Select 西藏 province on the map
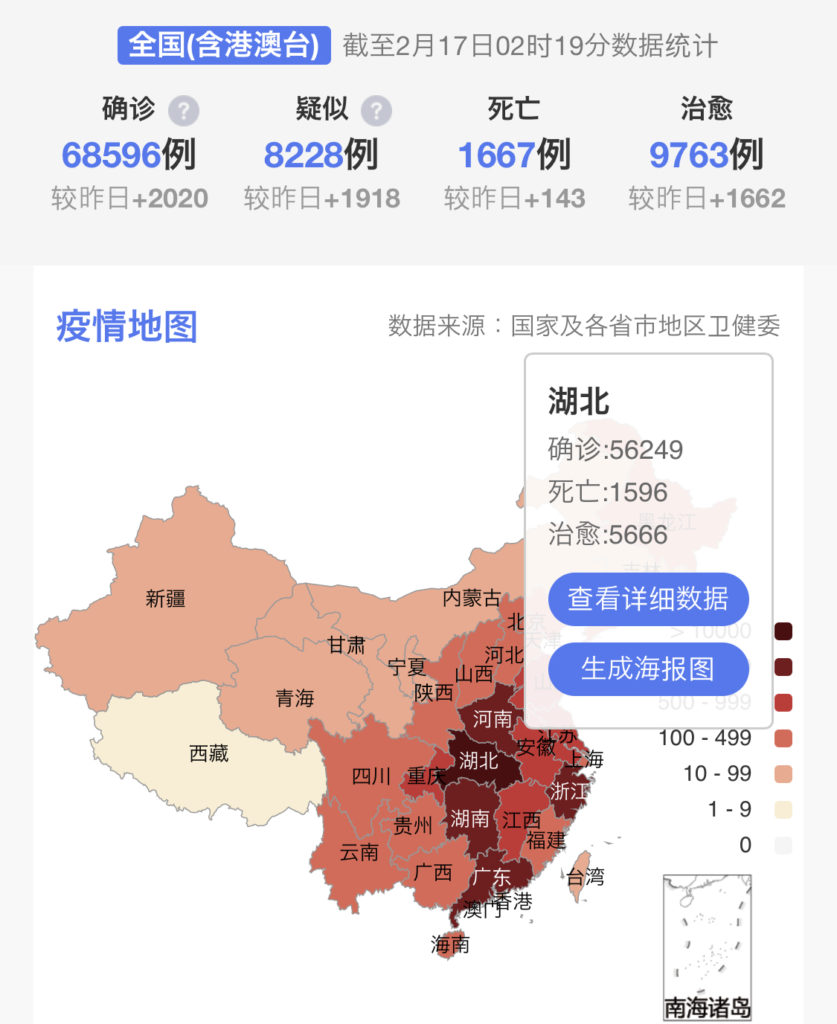The image size is (837, 1024). (x=209, y=754)
